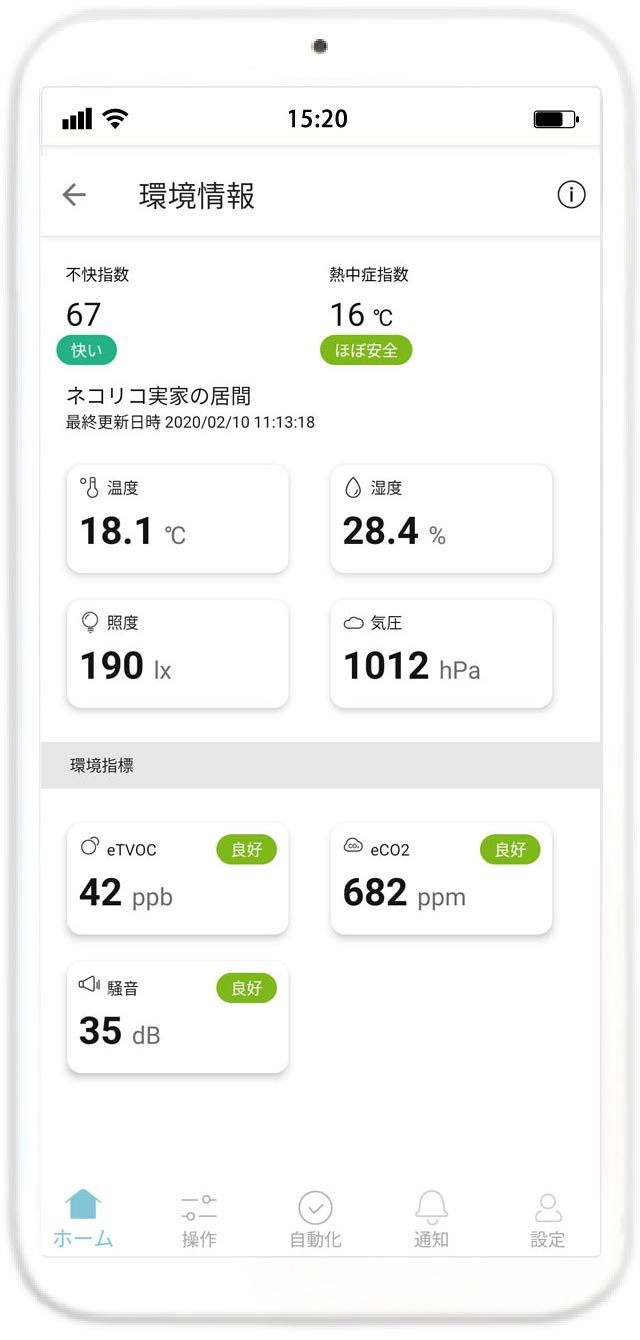Open the eCO2 card
Viewport: 640px width, 1340px height.
click(441, 879)
